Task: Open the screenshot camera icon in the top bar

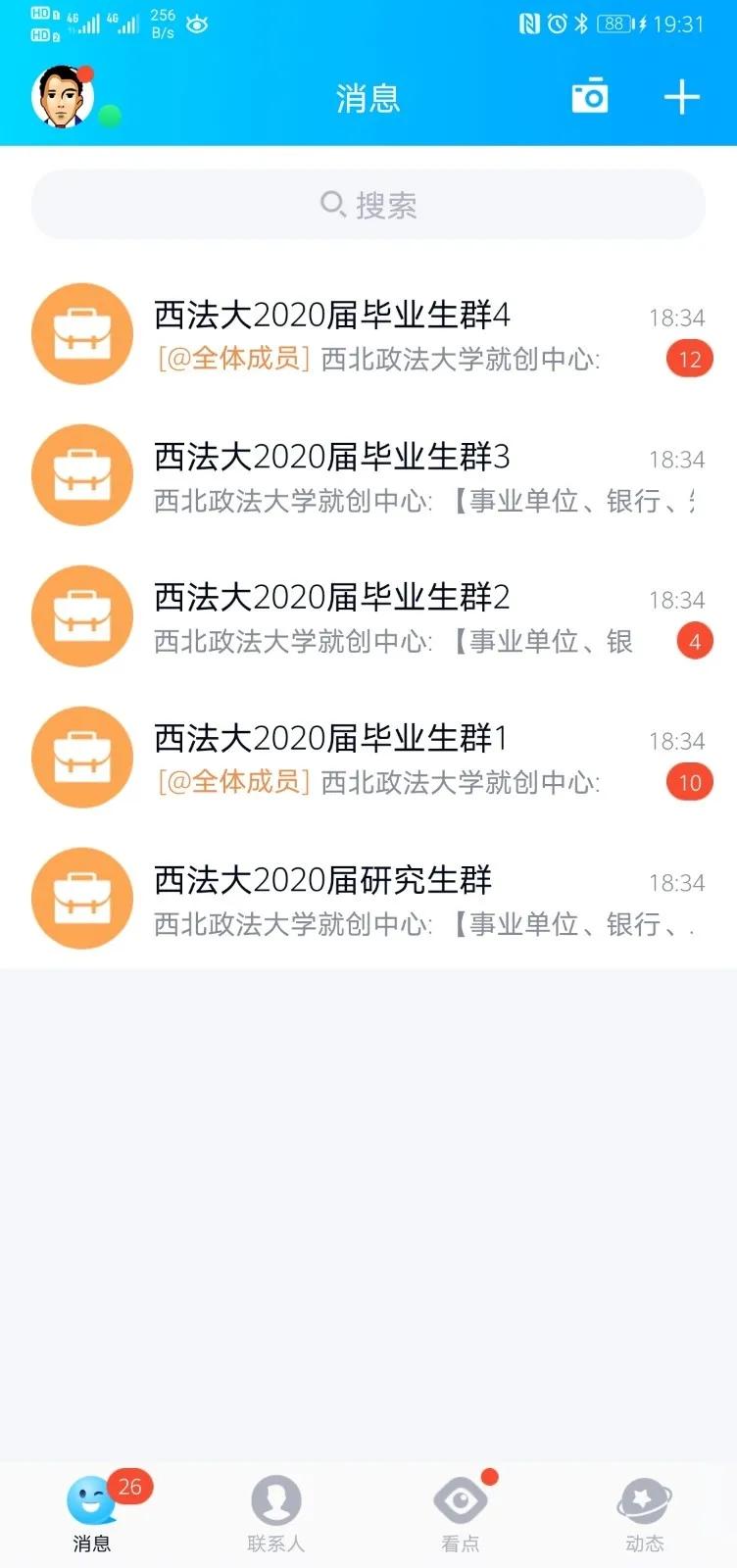Action: coord(589,96)
